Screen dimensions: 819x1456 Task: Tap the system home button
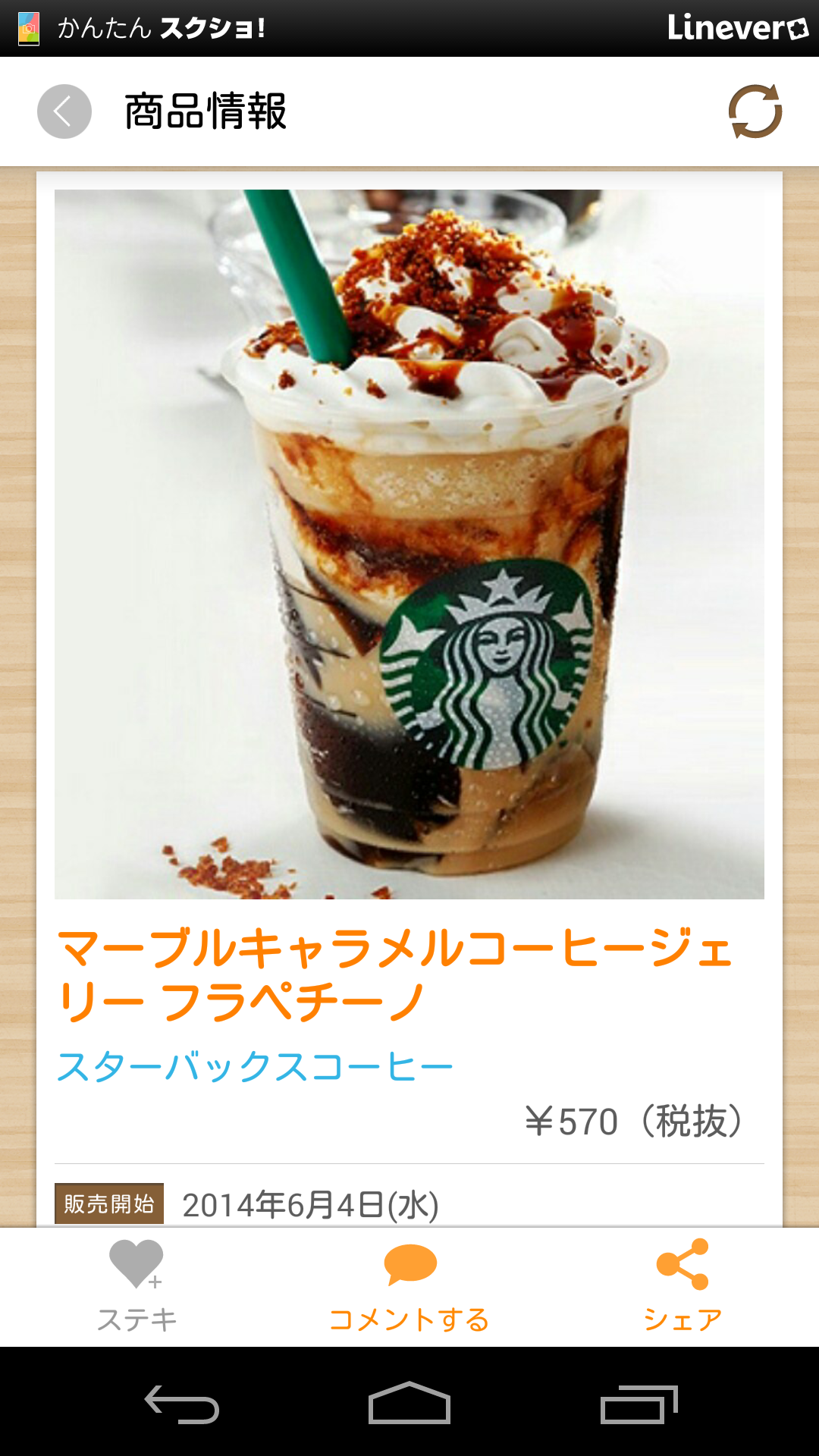click(409, 1402)
